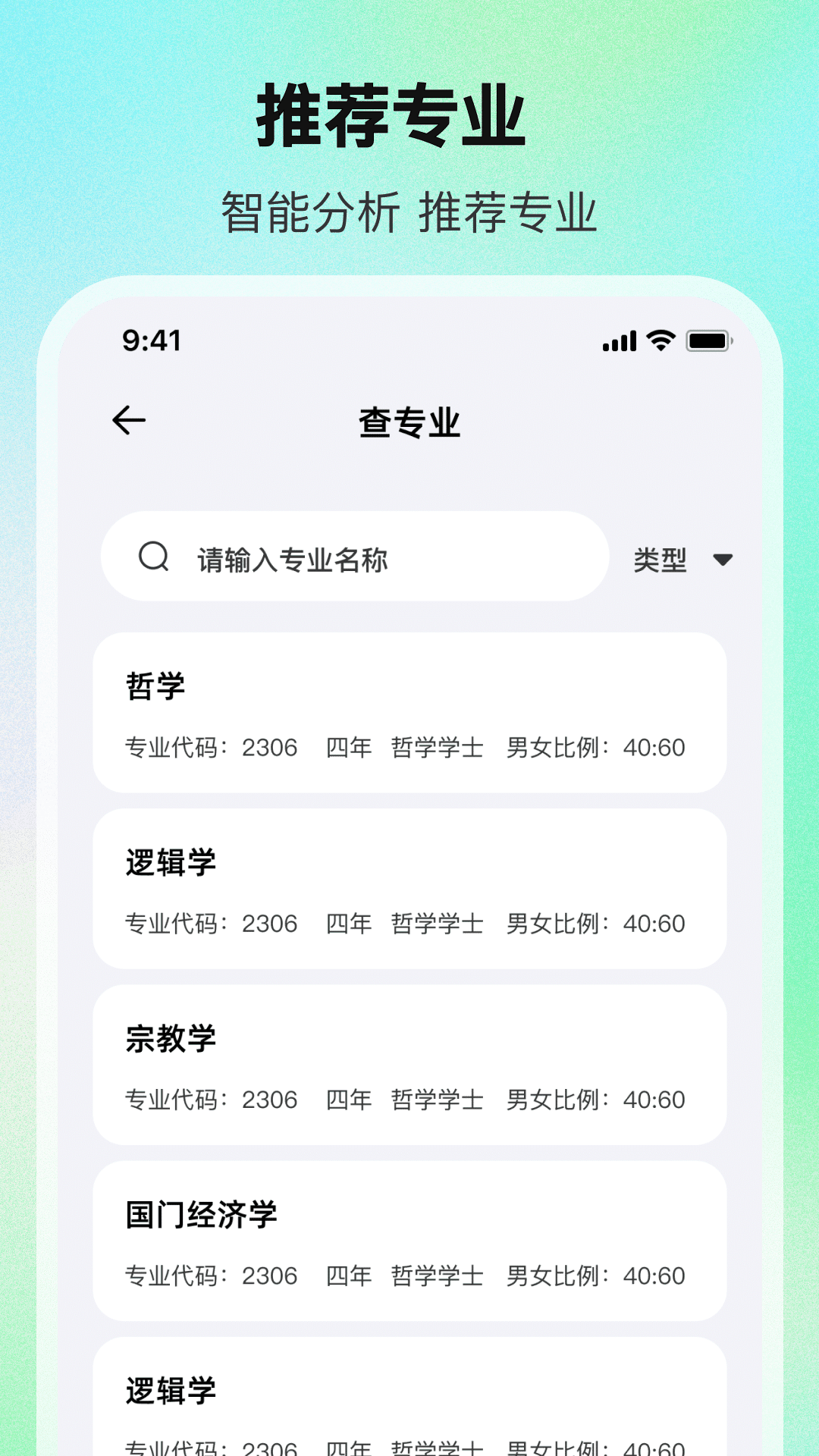
Task: Tap the back arrow to exit 查专业
Action: pyautogui.click(x=129, y=419)
